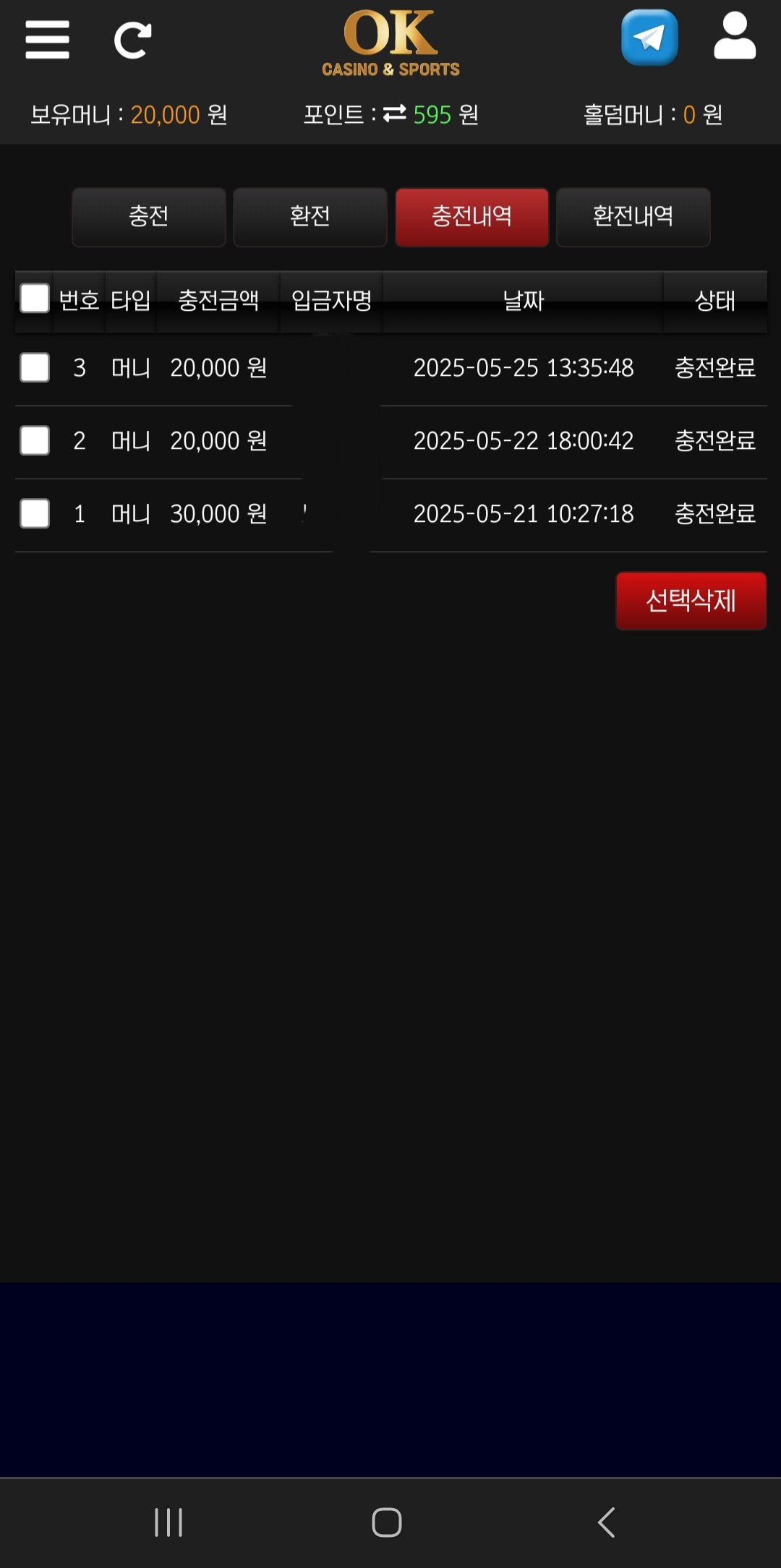Tap the 선택삭제 button
This screenshot has width=781, height=1568.
[691, 601]
